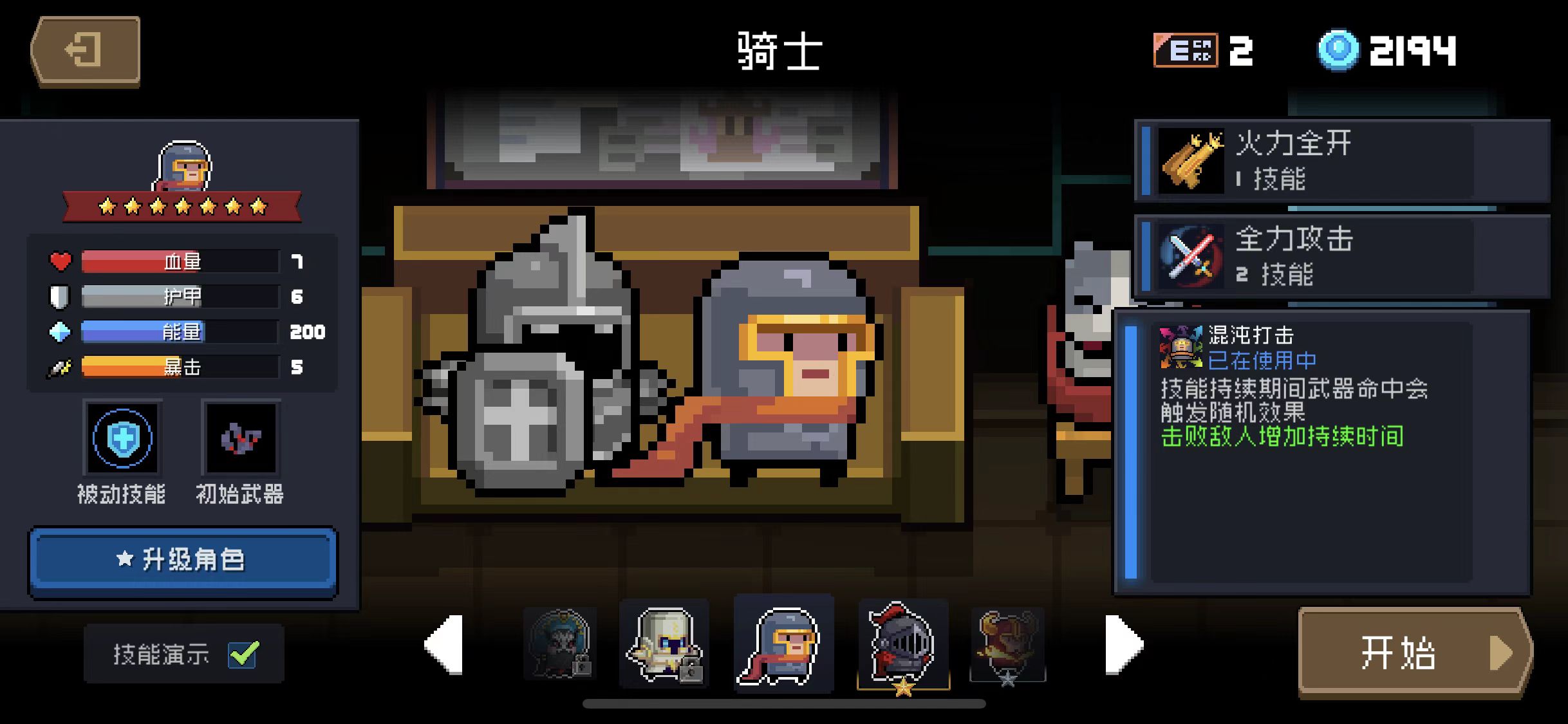The width and height of the screenshot is (1568, 724).
Task: Select the 全力攻击 skill
Action: [1342, 256]
